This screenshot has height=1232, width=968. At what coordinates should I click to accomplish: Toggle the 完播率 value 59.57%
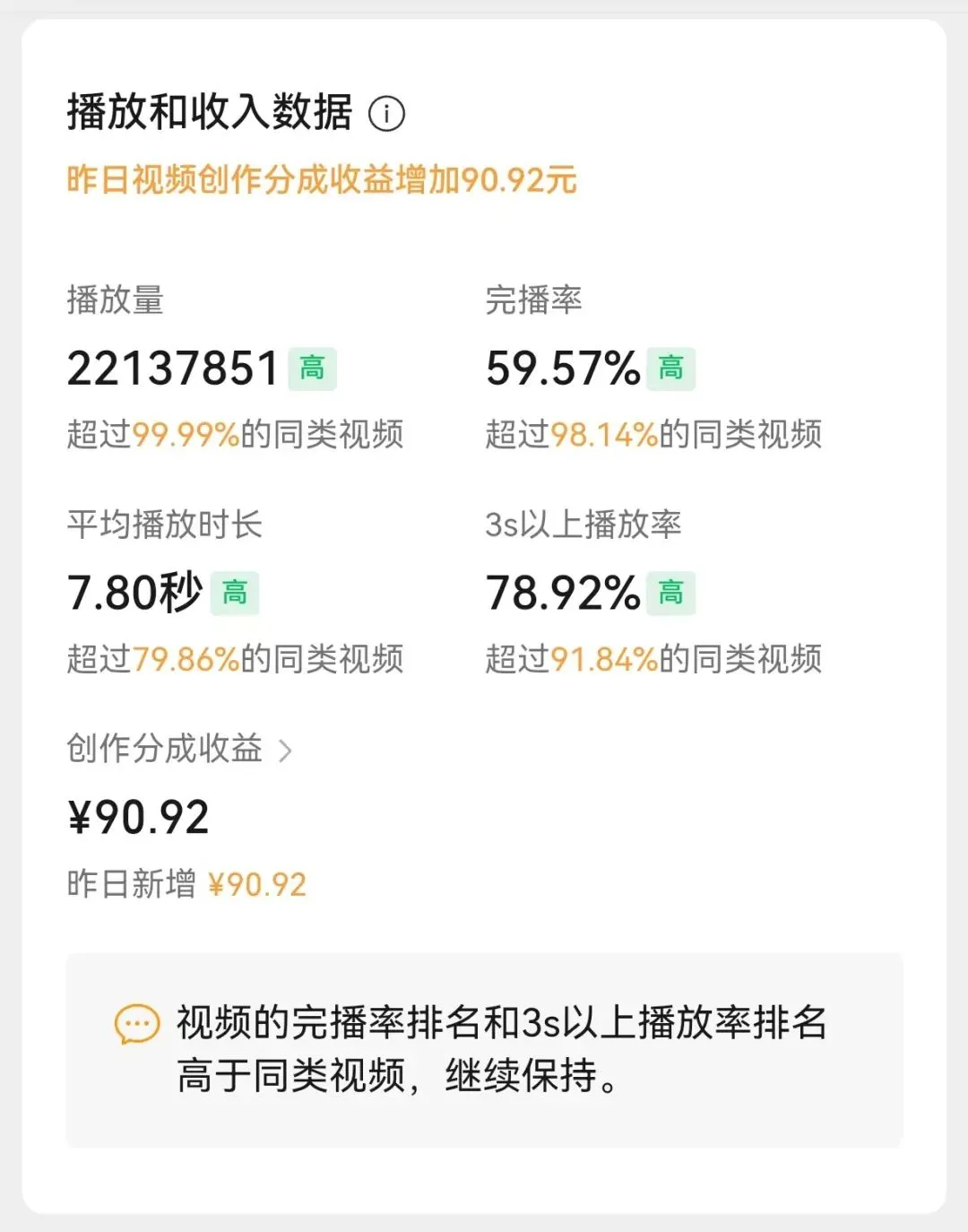point(564,367)
